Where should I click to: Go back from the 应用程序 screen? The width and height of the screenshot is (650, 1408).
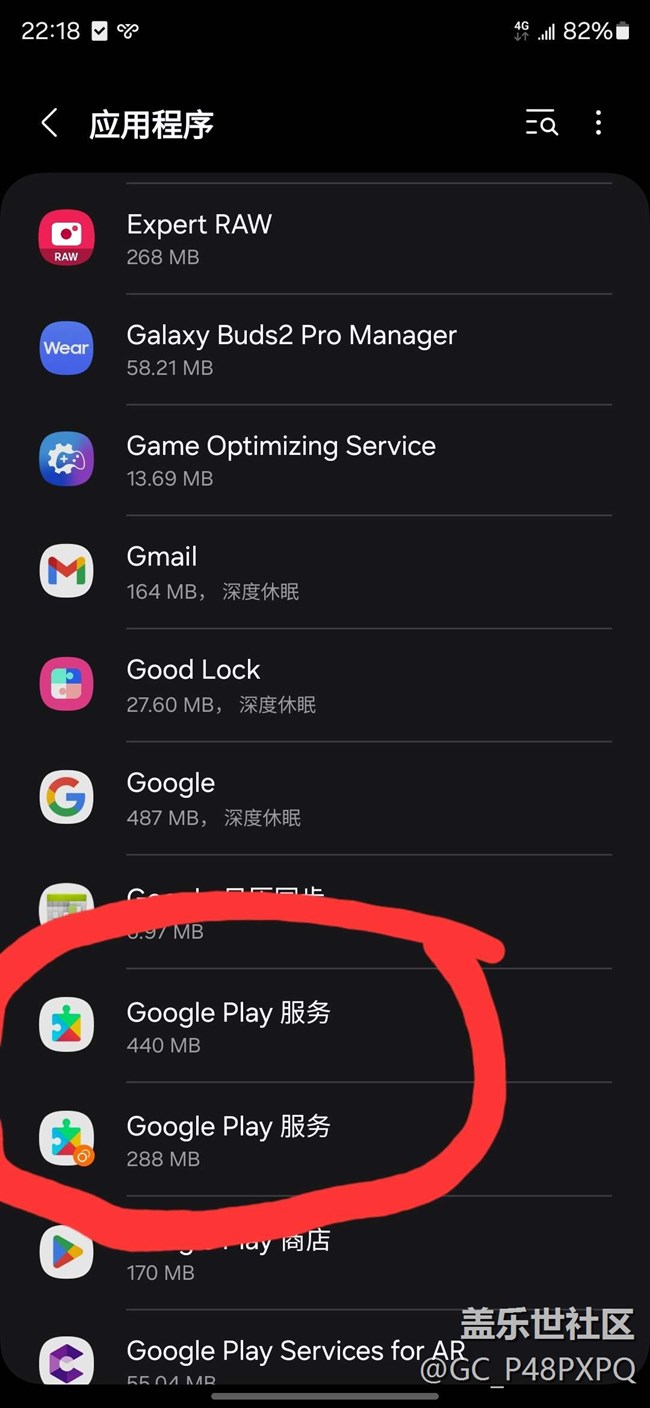point(49,123)
